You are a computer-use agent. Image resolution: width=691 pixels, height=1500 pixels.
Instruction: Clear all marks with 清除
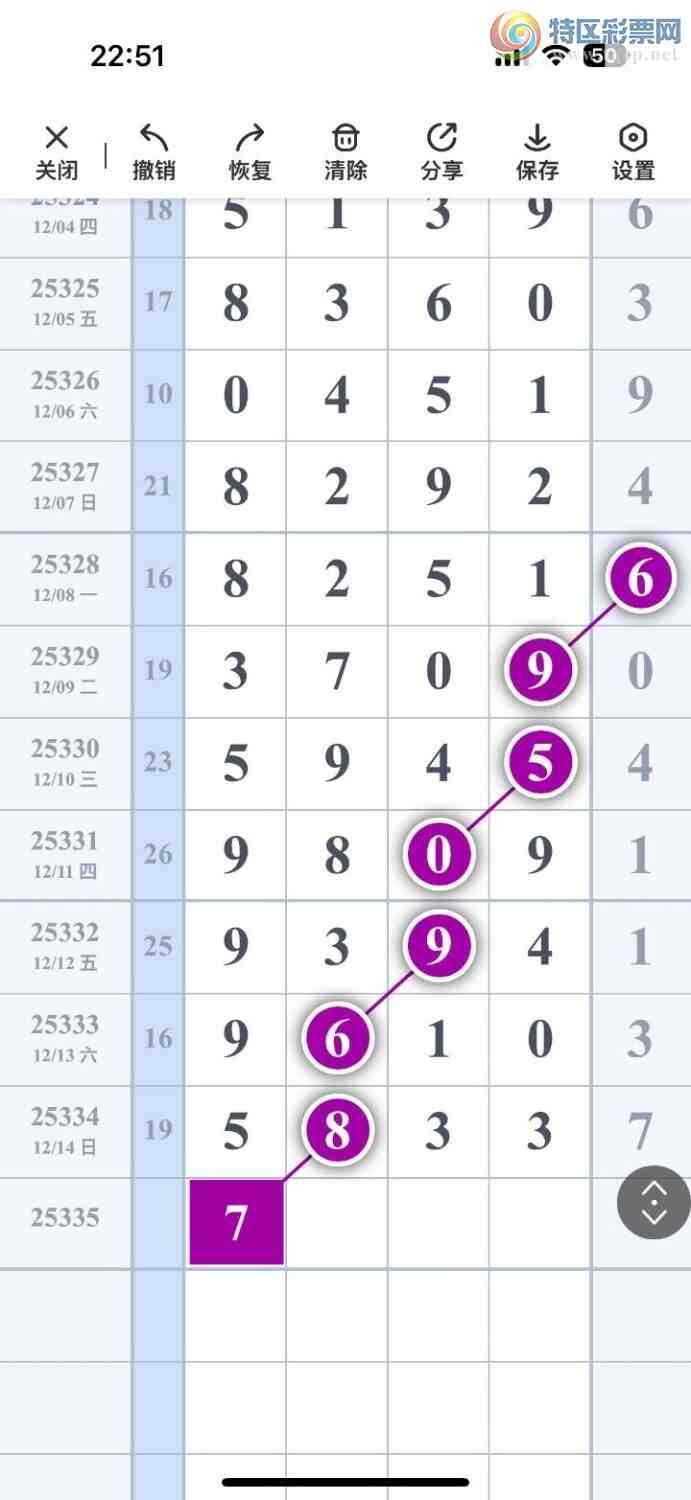345,152
